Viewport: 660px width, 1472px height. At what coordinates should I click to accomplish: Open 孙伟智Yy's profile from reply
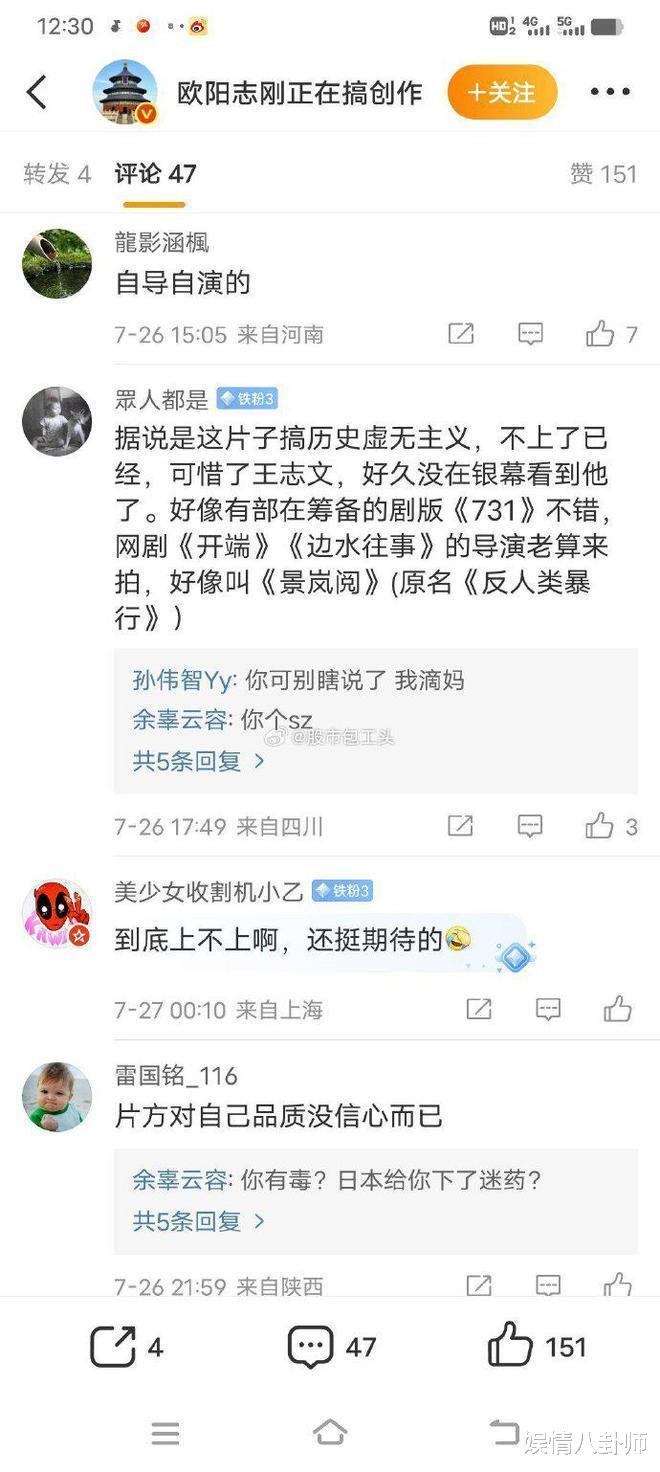(x=184, y=680)
